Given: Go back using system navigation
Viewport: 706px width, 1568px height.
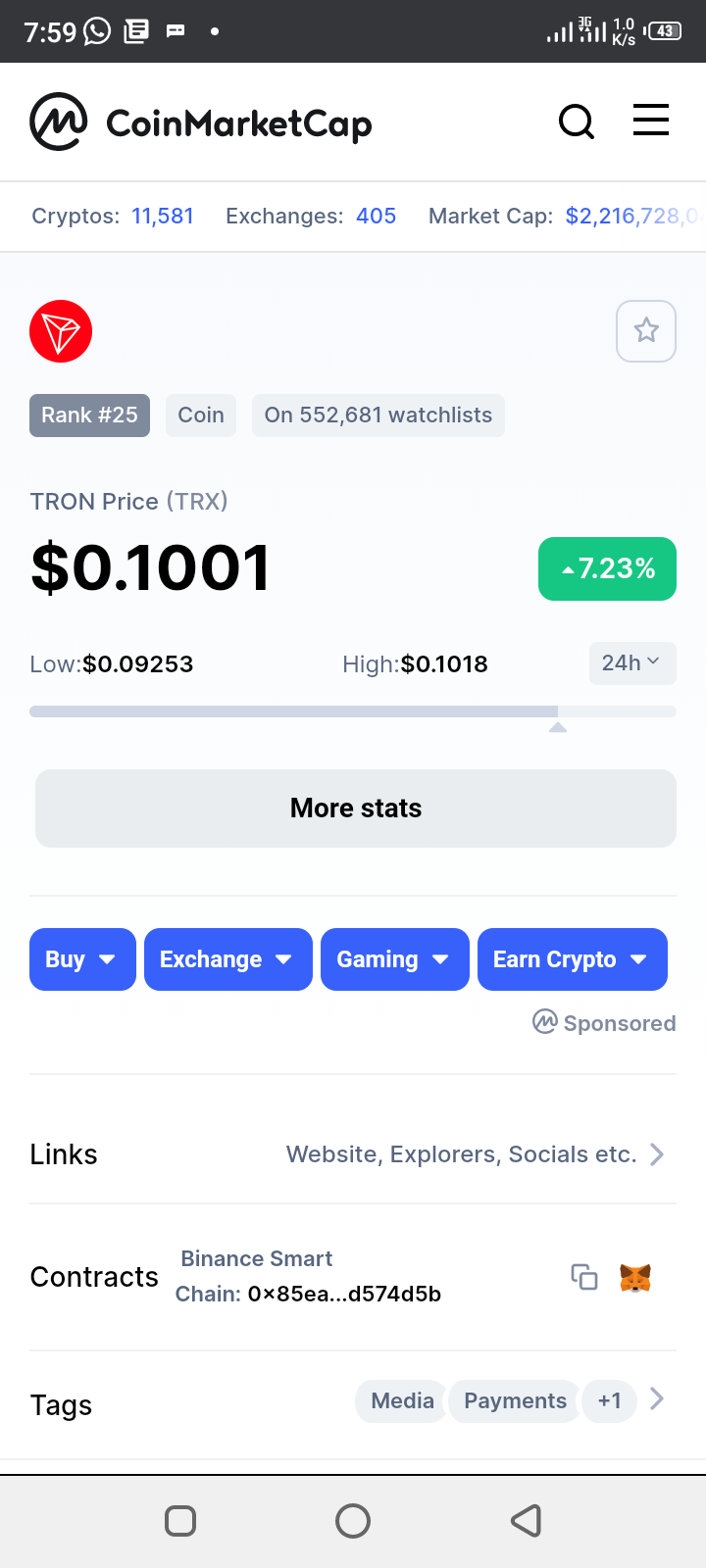Looking at the screenshot, I should coord(526,1521).
